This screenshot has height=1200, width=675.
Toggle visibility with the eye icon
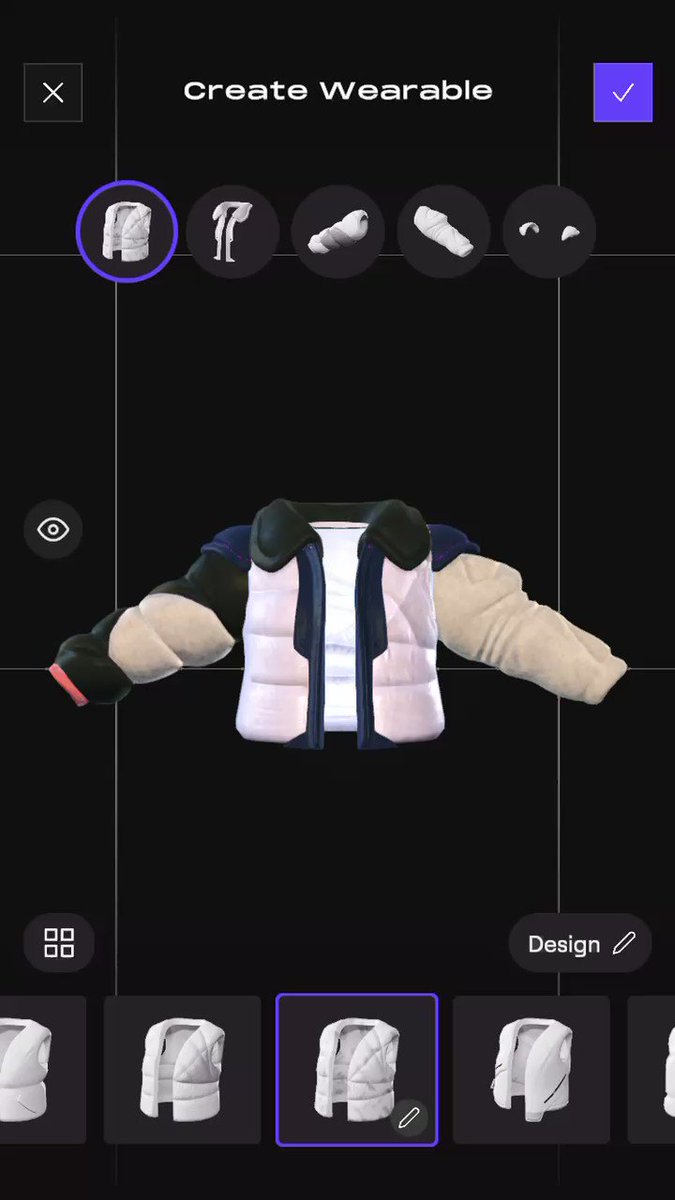click(53, 529)
